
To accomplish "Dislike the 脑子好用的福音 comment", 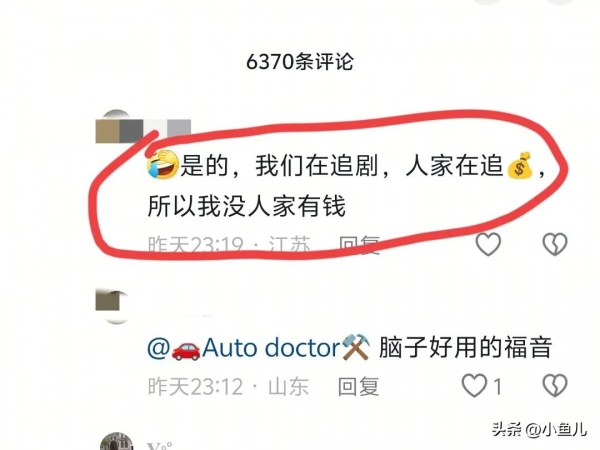I will 554,385.
